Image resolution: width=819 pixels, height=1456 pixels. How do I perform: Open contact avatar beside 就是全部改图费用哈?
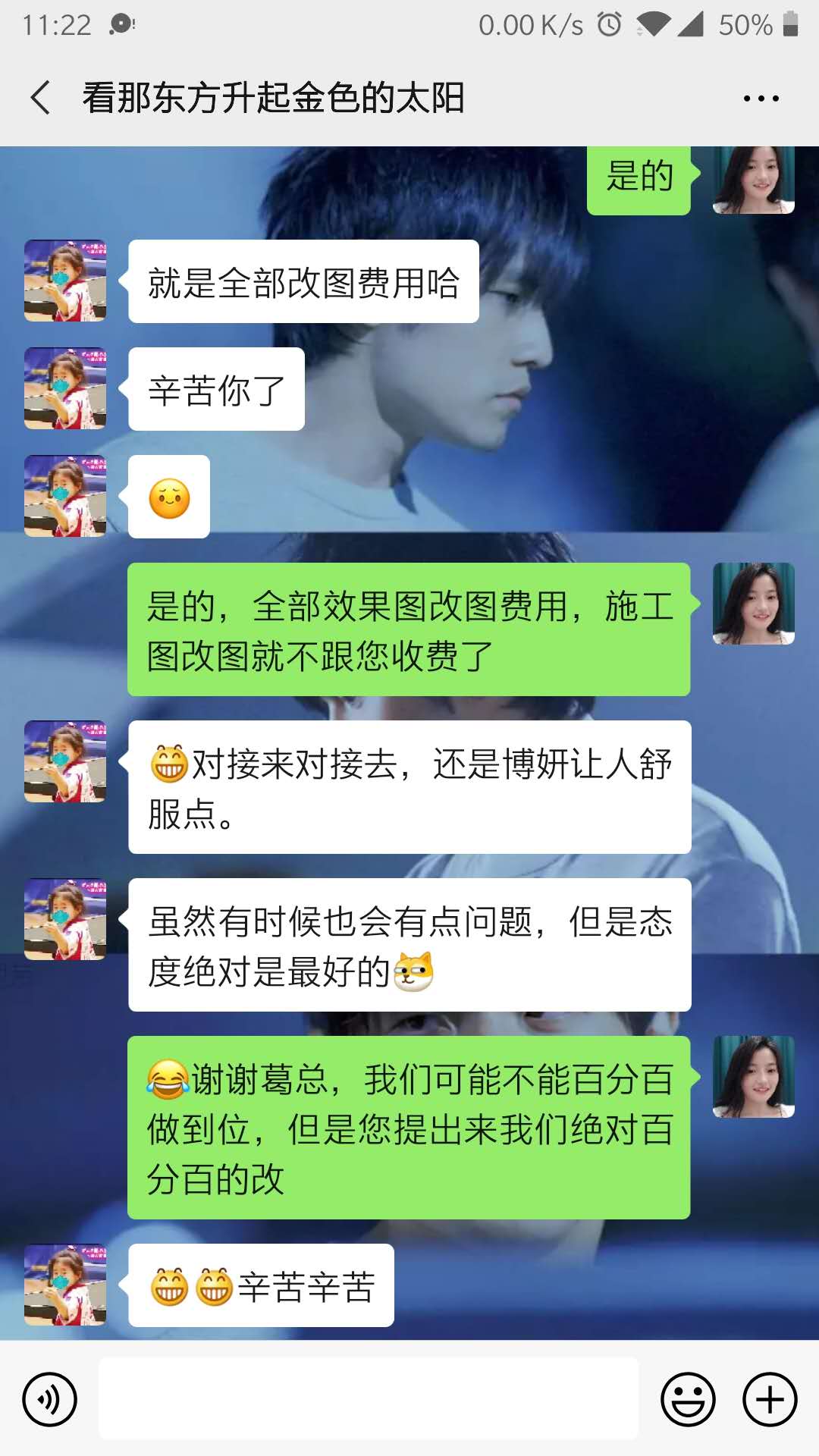pos(65,281)
